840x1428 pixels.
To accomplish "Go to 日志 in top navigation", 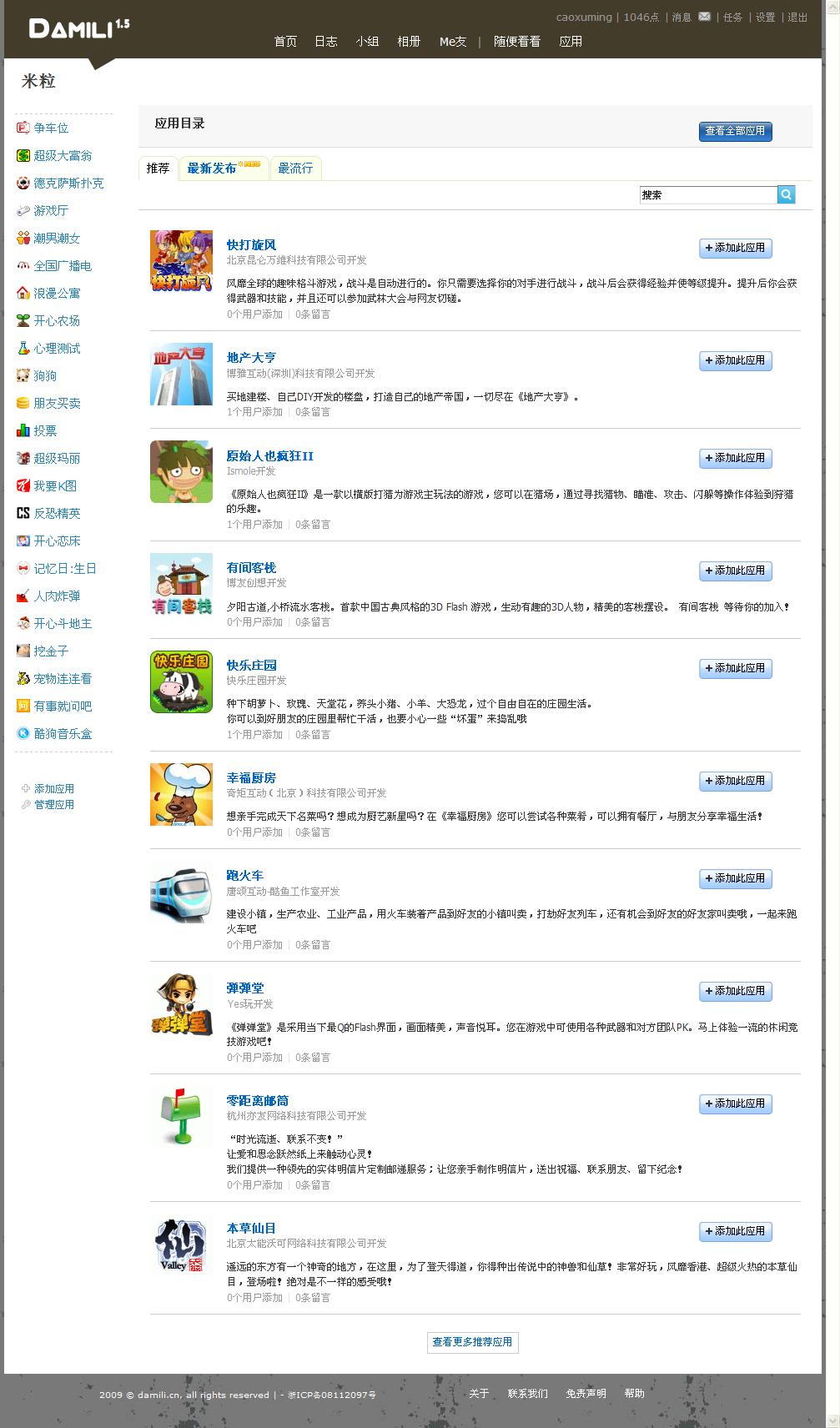I will [x=325, y=41].
